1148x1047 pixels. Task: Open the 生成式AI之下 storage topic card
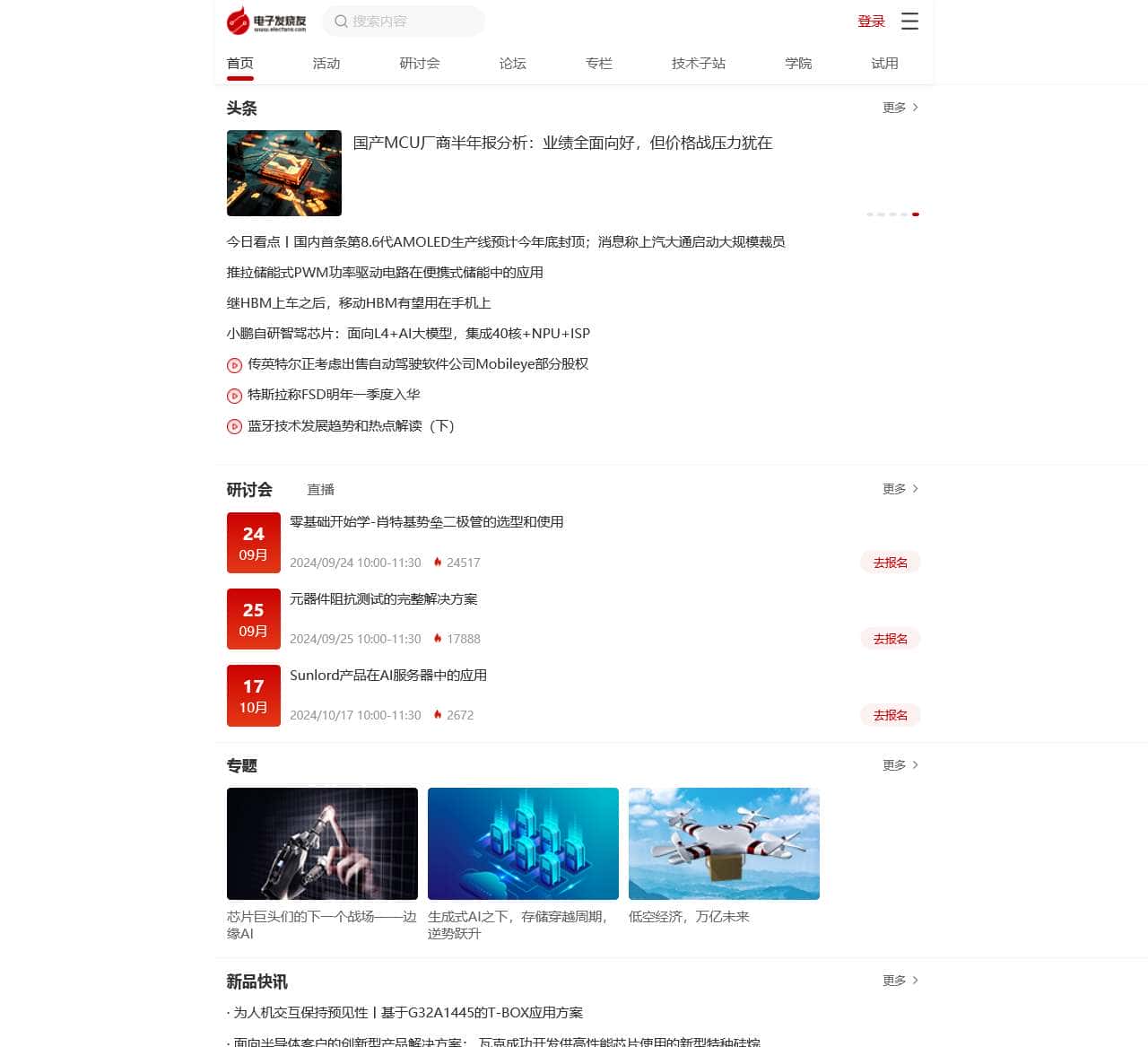523,844
